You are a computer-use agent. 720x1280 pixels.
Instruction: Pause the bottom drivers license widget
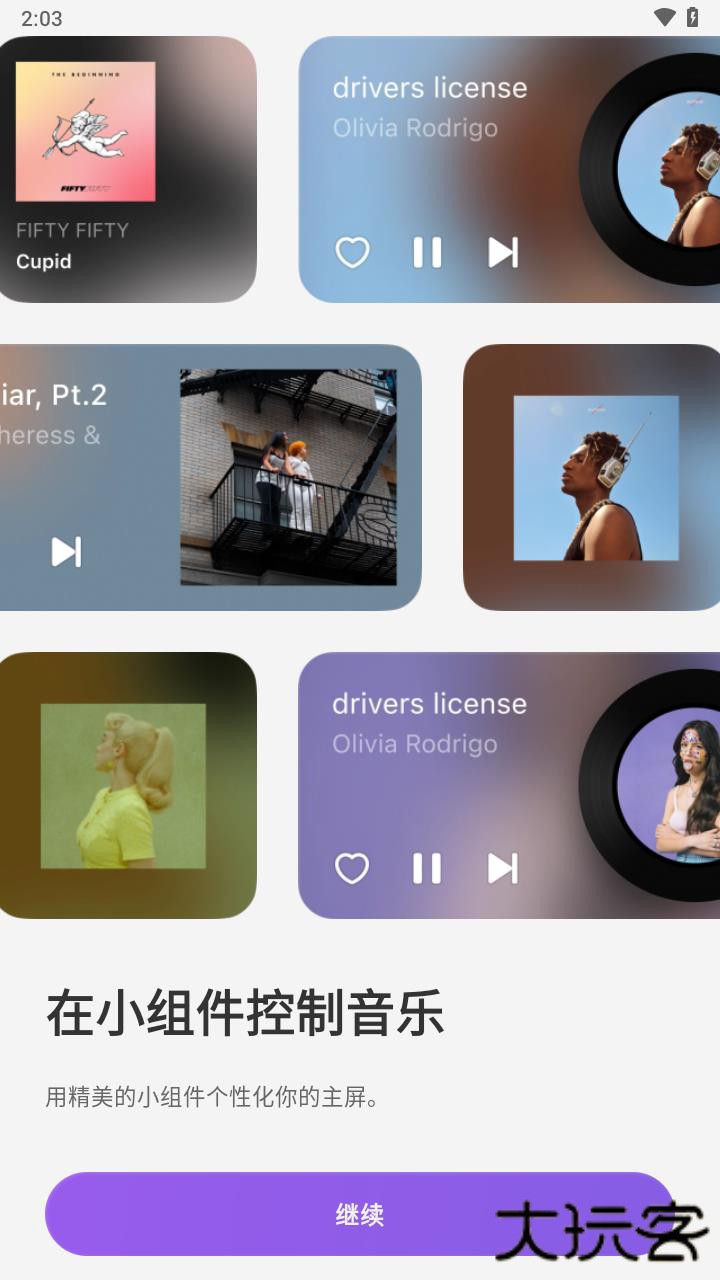pyautogui.click(x=427, y=869)
